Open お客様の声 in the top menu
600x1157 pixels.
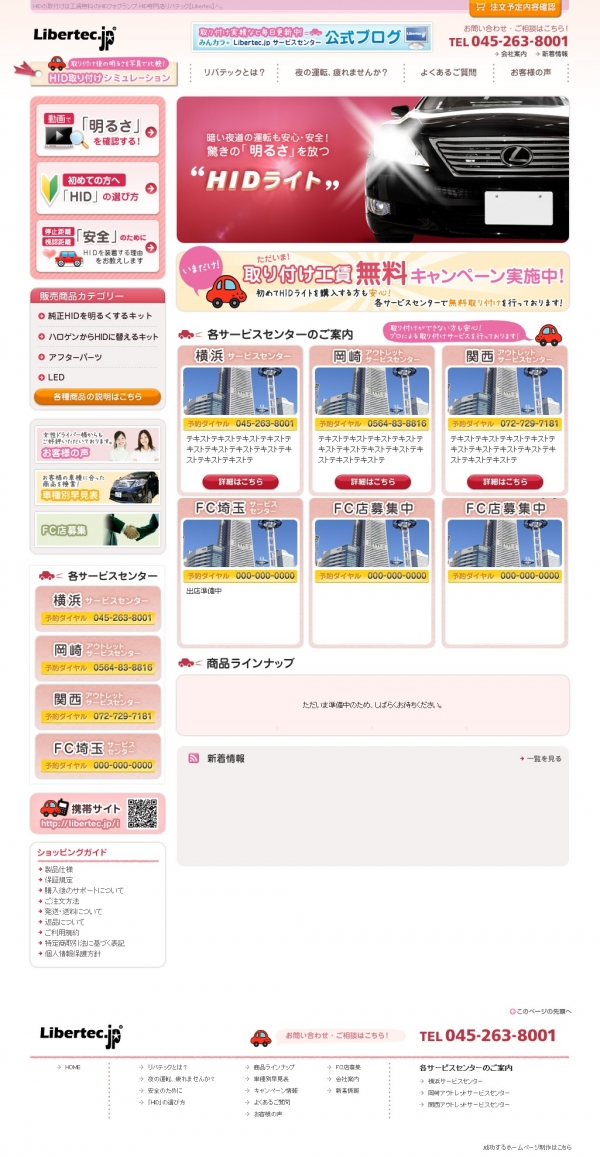pyautogui.click(x=531, y=72)
